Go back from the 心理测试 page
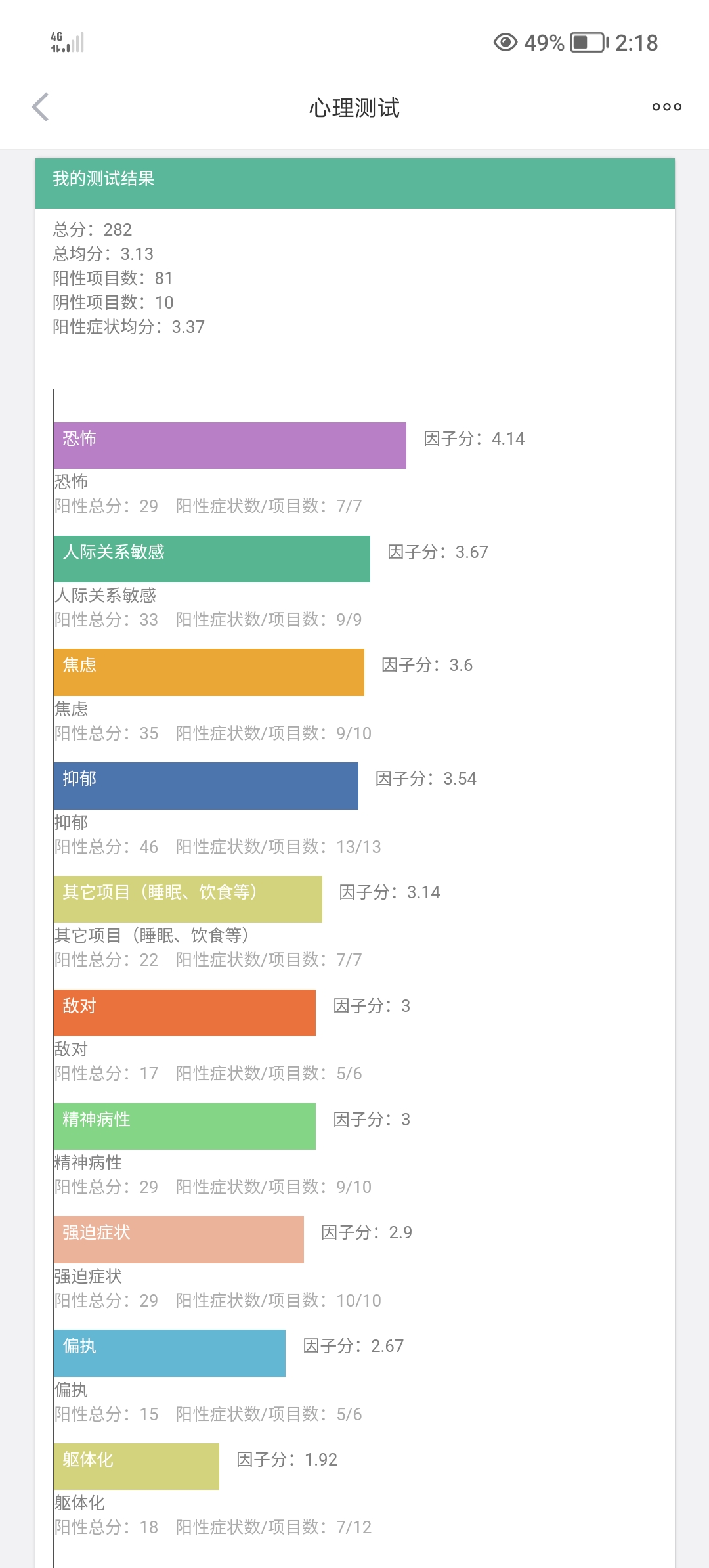The height and width of the screenshot is (1568, 709). 41,107
